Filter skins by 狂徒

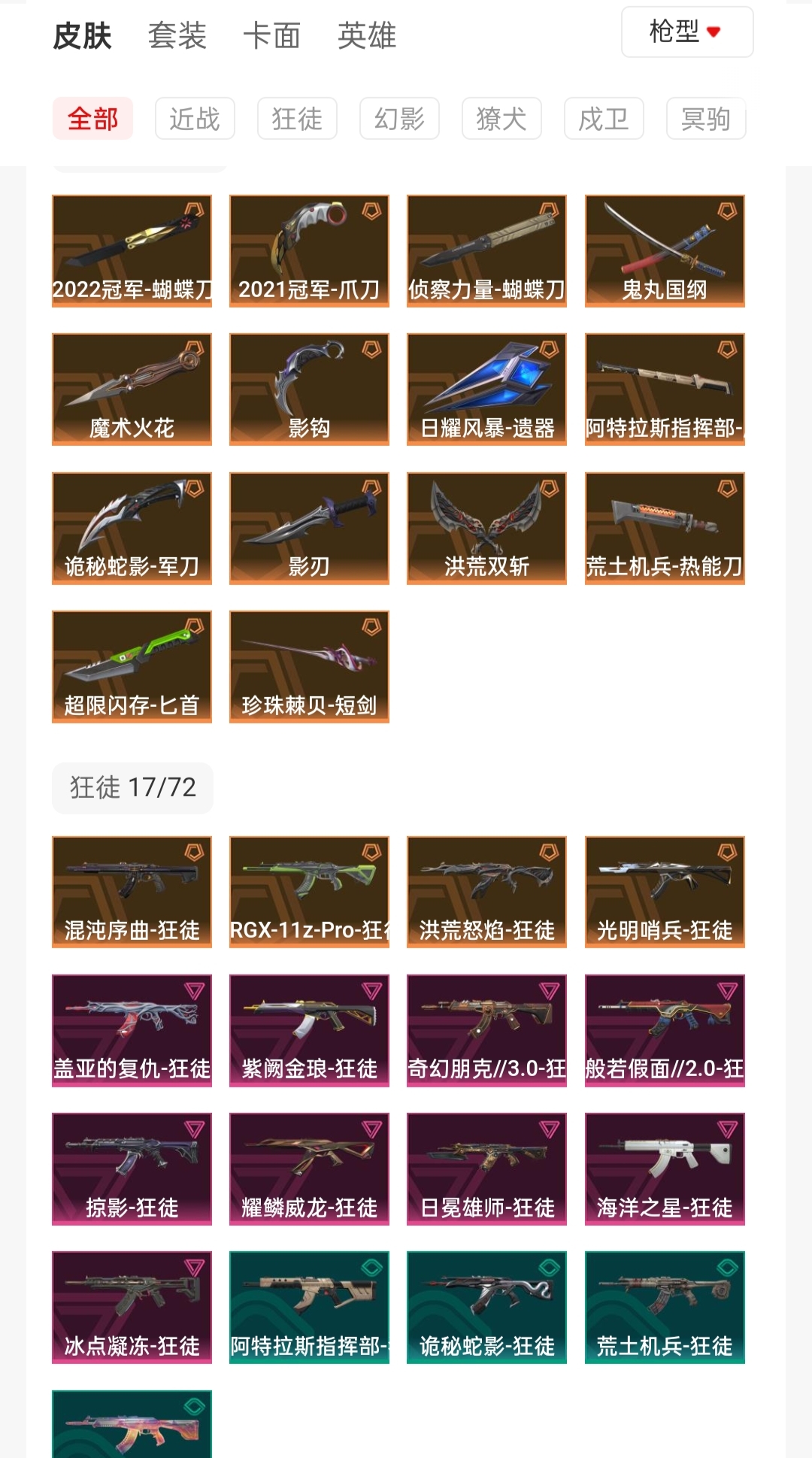pyautogui.click(x=297, y=119)
